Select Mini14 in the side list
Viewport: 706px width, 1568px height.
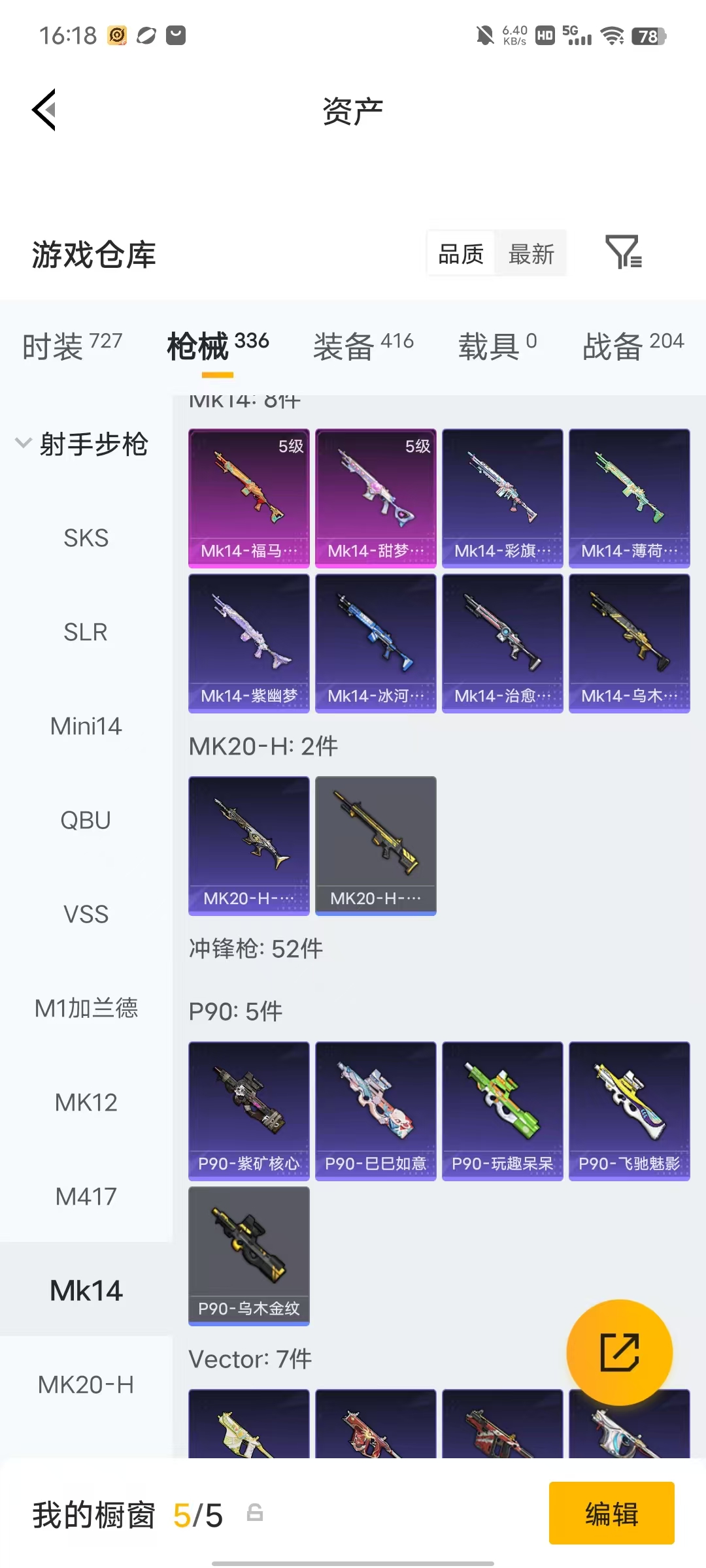(x=86, y=727)
